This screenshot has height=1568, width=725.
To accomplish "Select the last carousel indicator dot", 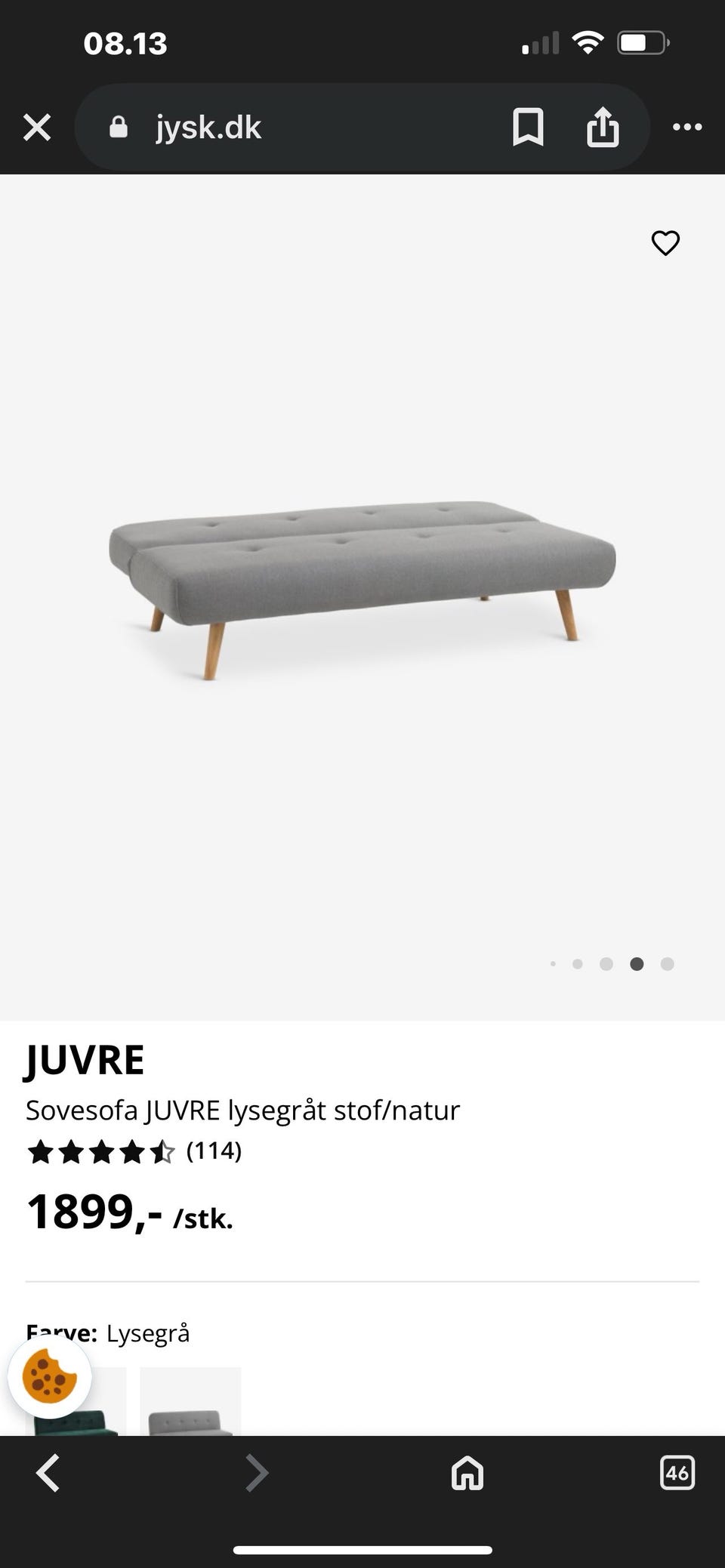I will [x=667, y=964].
